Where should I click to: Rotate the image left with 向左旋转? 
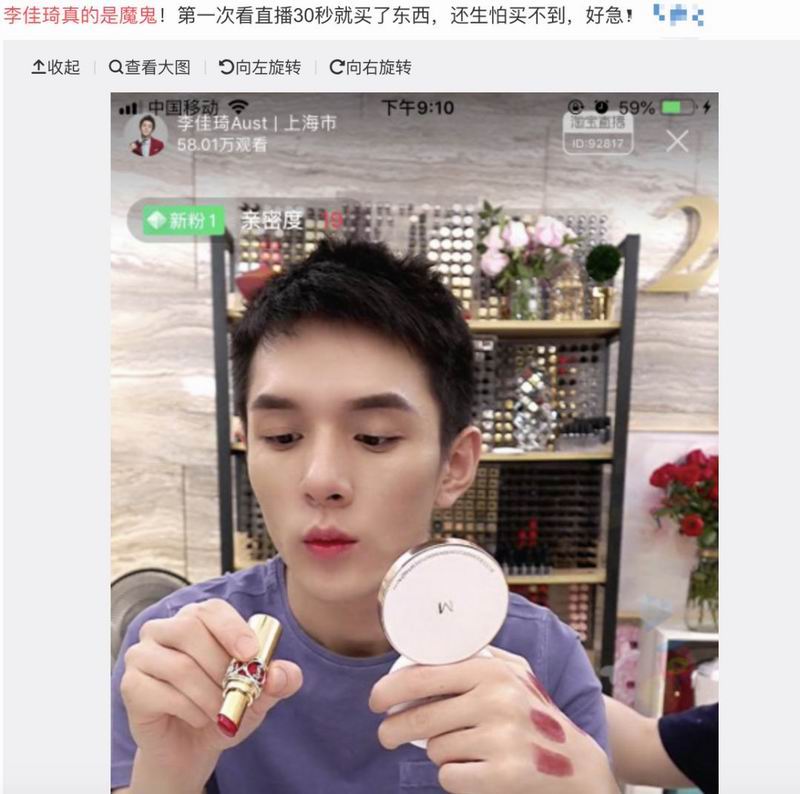coord(259,68)
